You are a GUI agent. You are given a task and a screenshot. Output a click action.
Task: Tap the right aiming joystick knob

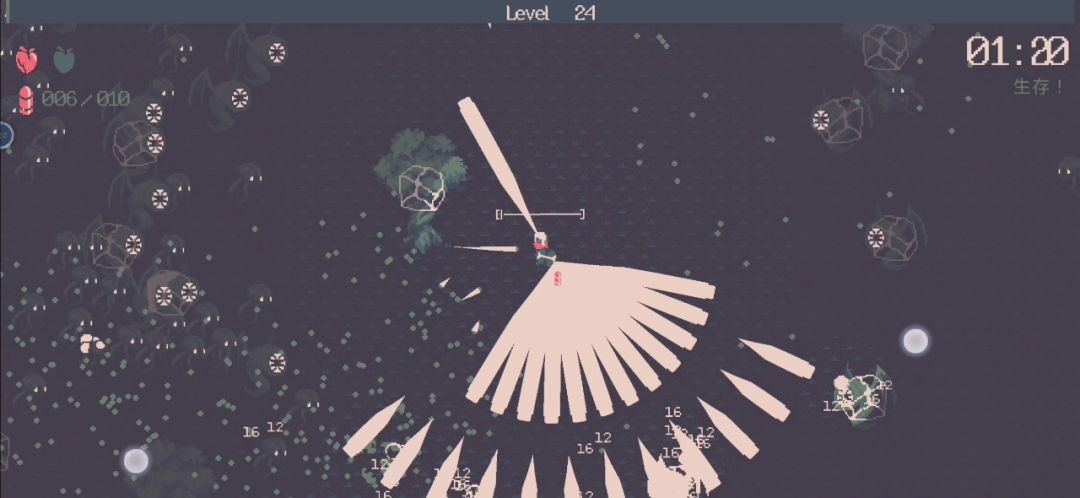[x=915, y=341]
